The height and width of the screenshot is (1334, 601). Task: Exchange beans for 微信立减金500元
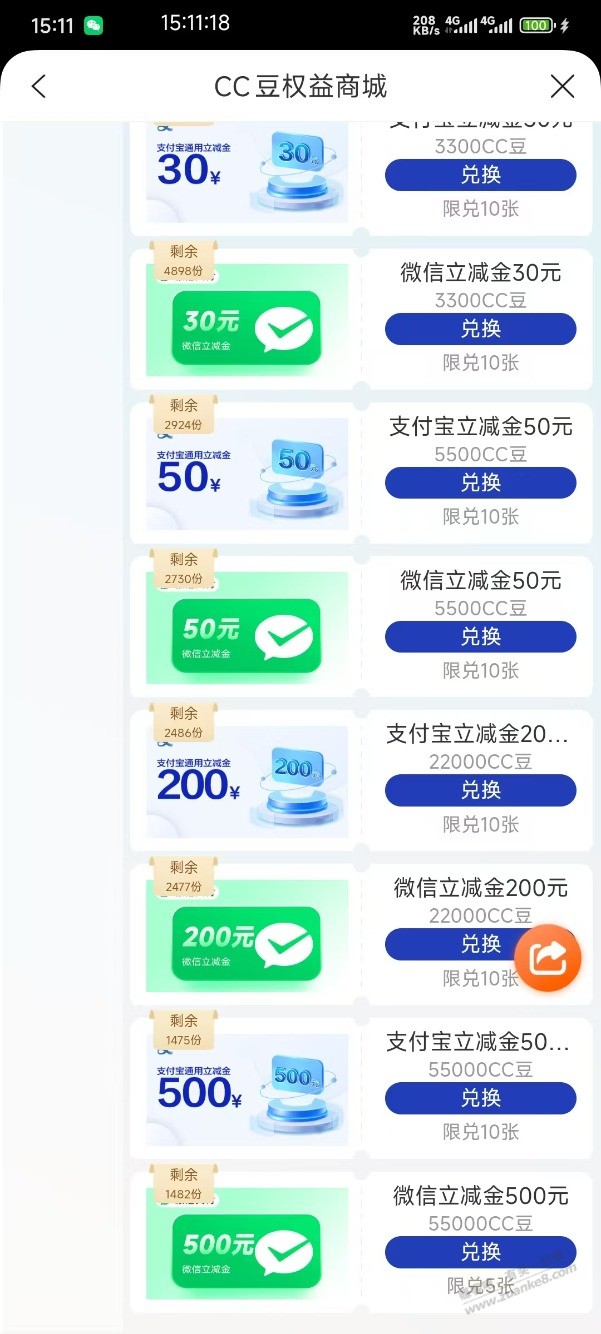pos(480,1252)
